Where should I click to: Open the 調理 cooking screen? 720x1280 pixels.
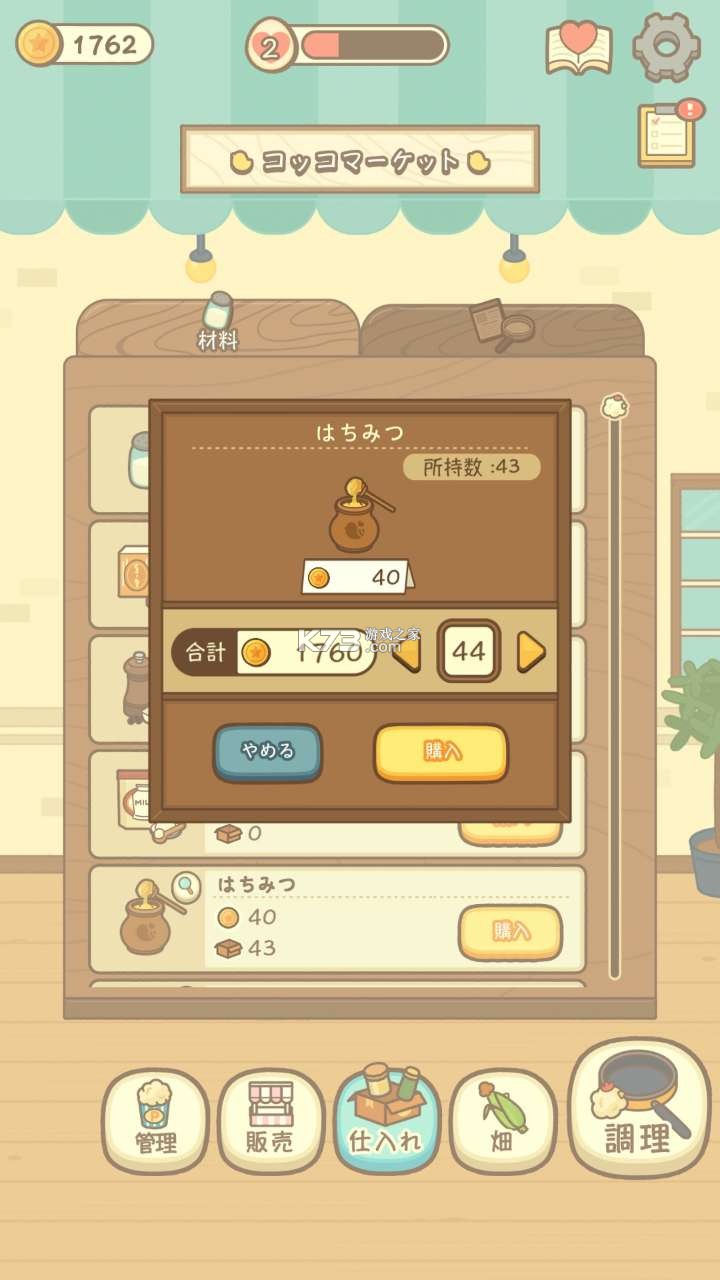(638, 1108)
